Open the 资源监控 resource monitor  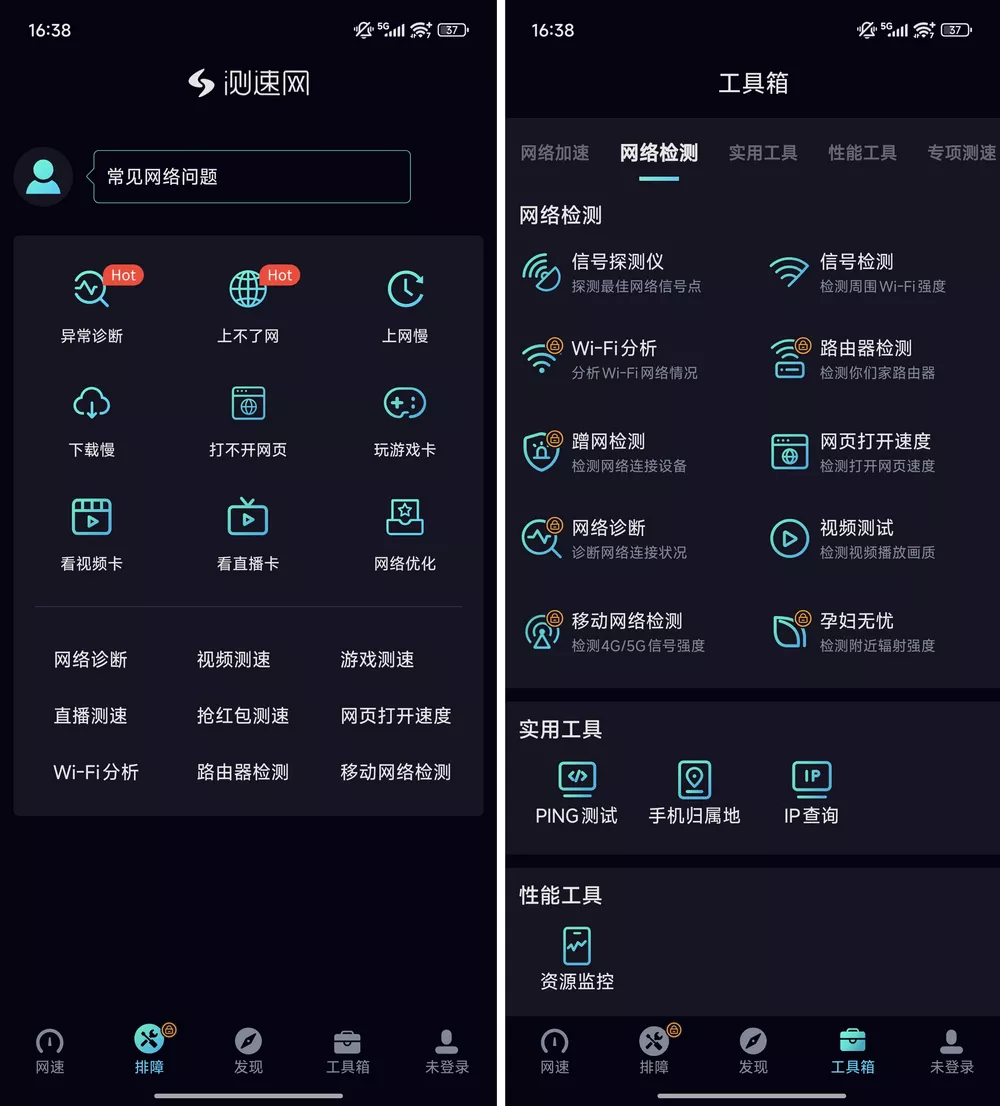(x=577, y=959)
